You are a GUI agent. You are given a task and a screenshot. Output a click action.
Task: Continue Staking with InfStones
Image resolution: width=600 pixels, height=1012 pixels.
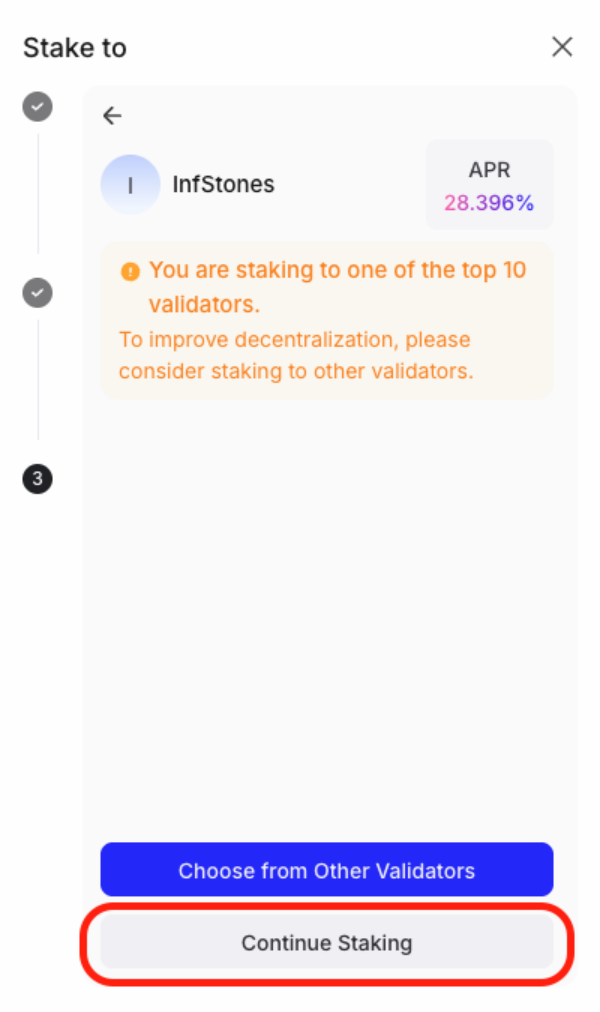(x=326, y=942)
